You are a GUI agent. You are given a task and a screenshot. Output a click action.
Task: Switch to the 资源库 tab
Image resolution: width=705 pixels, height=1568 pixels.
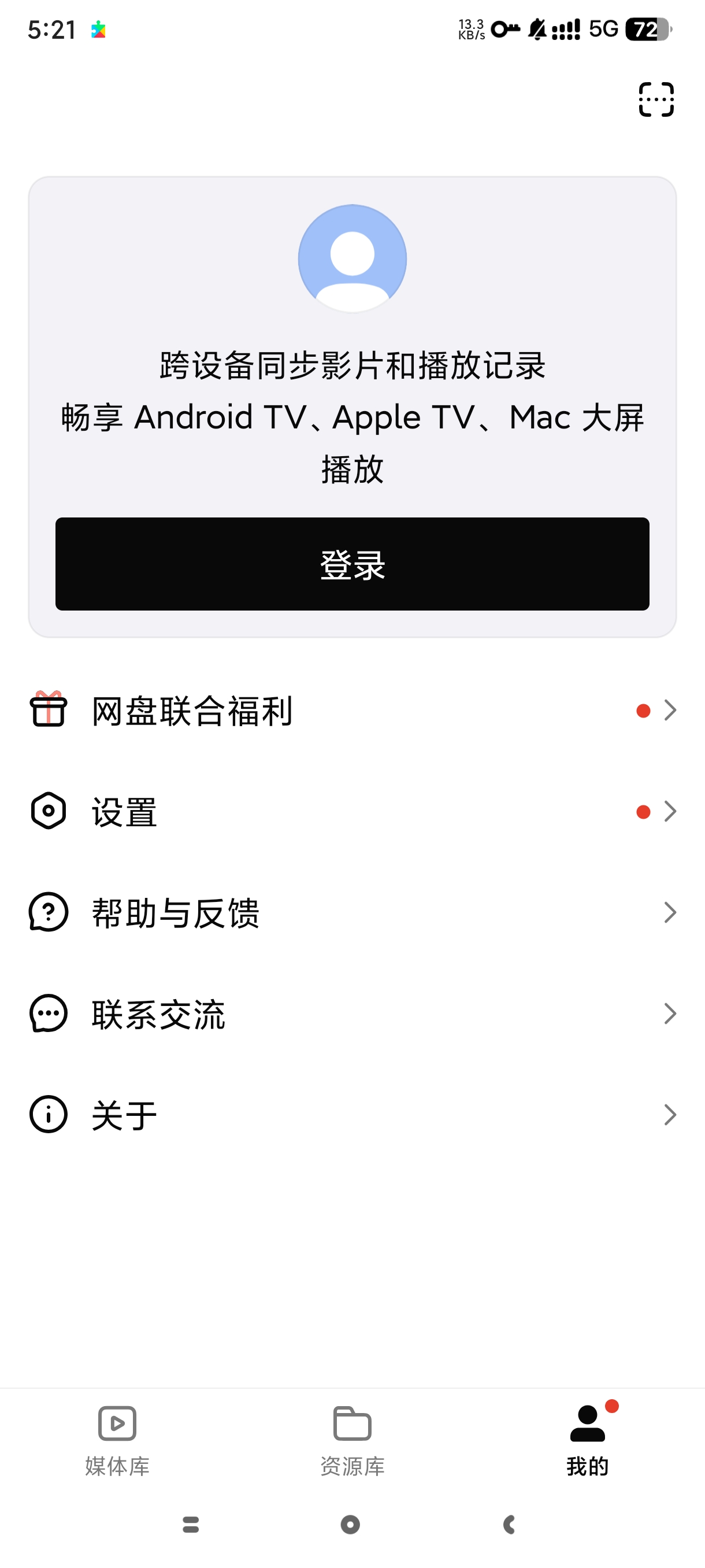click(x=352, y=1440)
